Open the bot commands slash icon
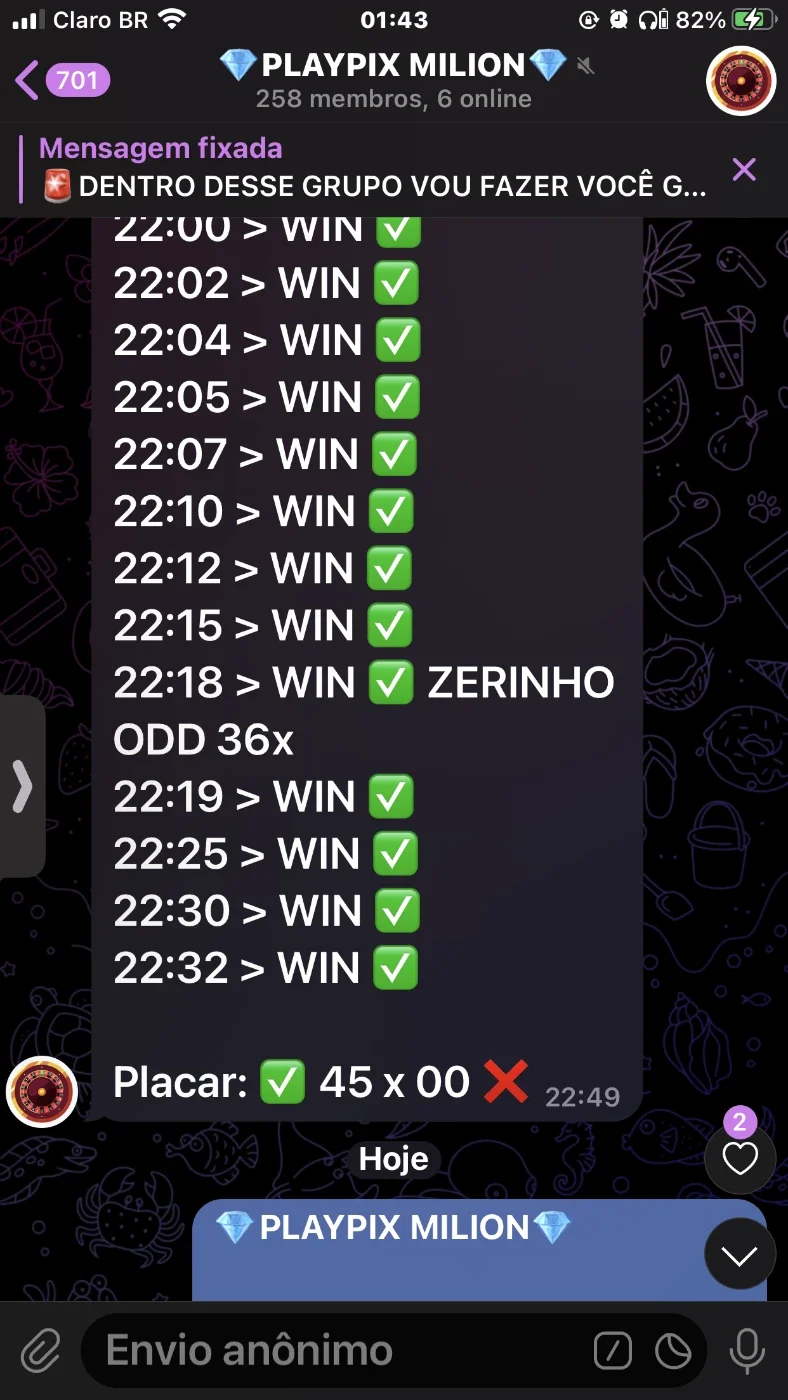The height and width of the screenshot is (1400, 788). [x=613, y=1351]
